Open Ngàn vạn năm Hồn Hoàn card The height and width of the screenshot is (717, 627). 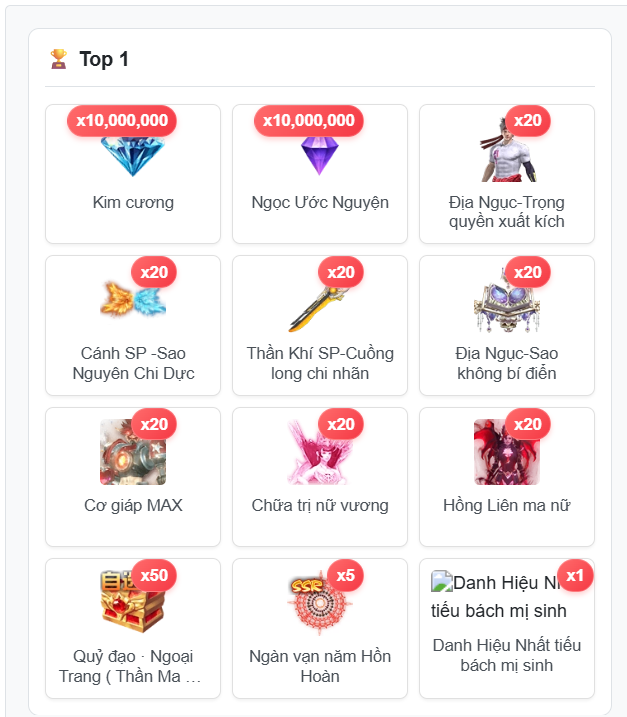click(x=320, y=628)
